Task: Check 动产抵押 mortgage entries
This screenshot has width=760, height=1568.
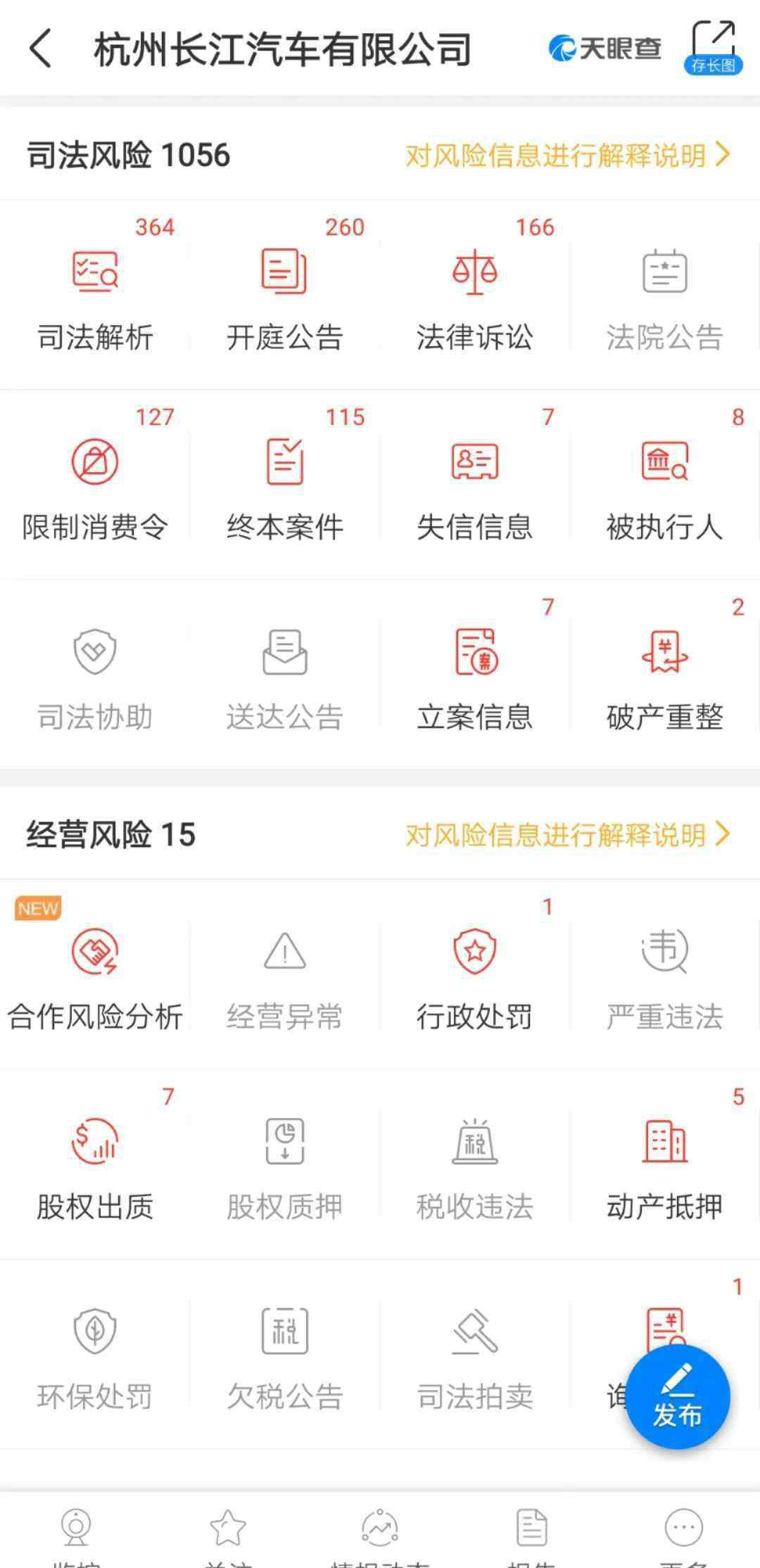Action: (664, 1166)
